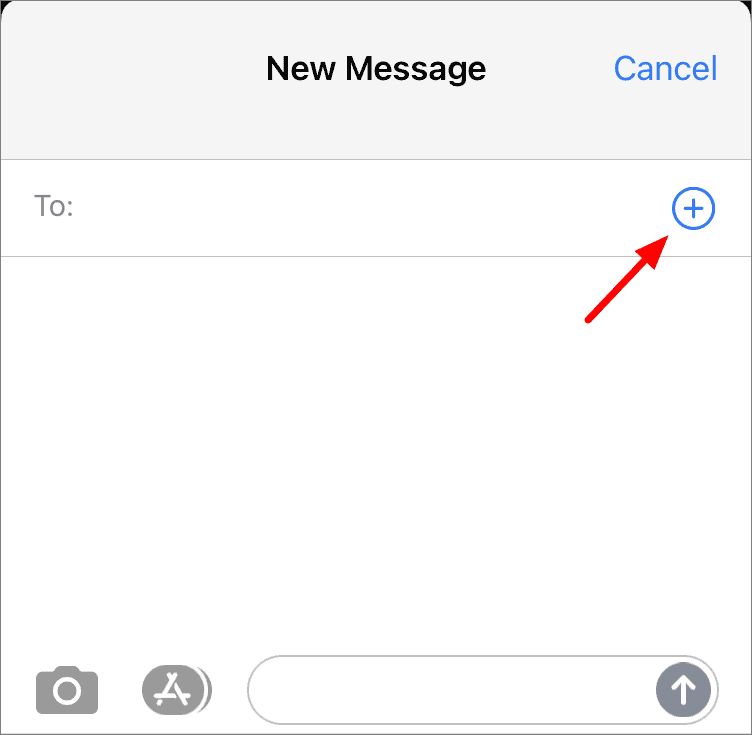
Task: Open the camera to attach a photo
Action: (67, 689)
